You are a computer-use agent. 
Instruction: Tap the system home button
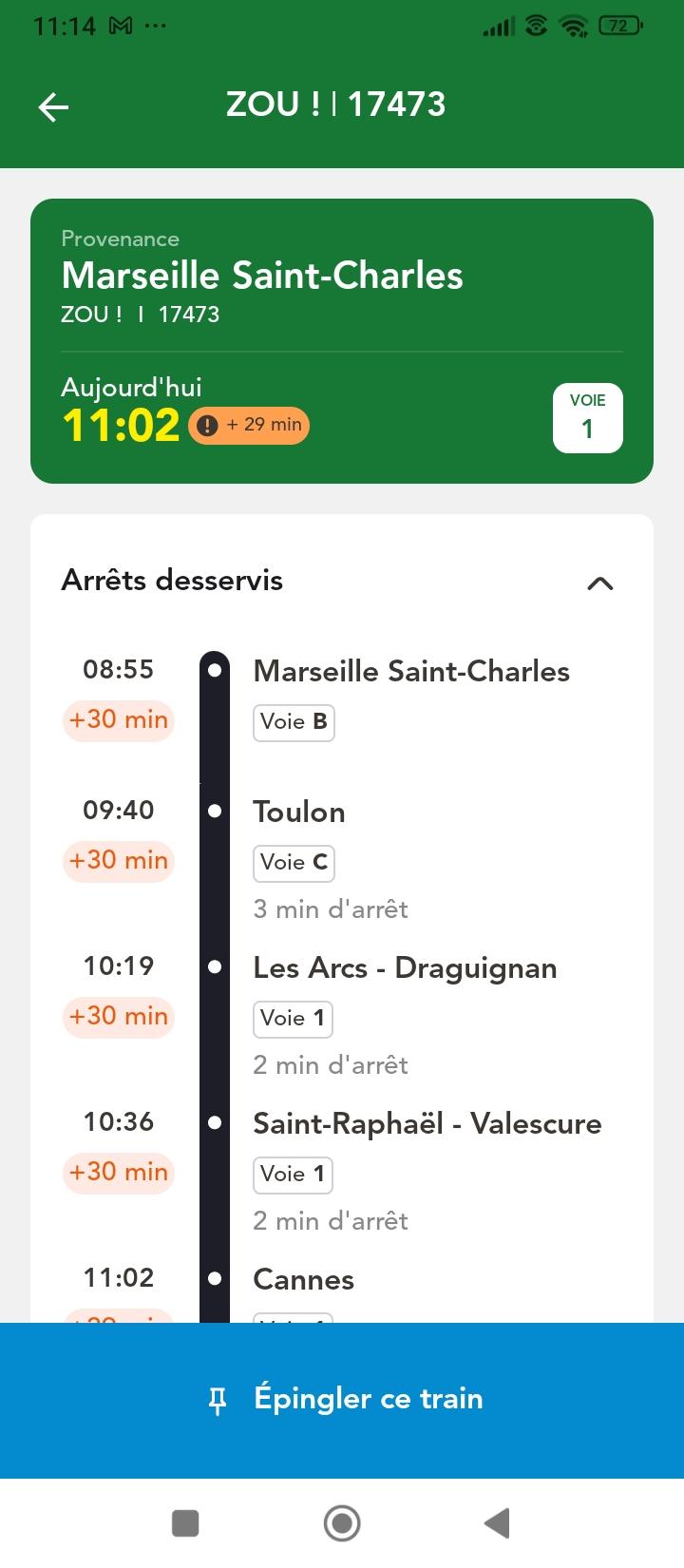(342, 1523)
